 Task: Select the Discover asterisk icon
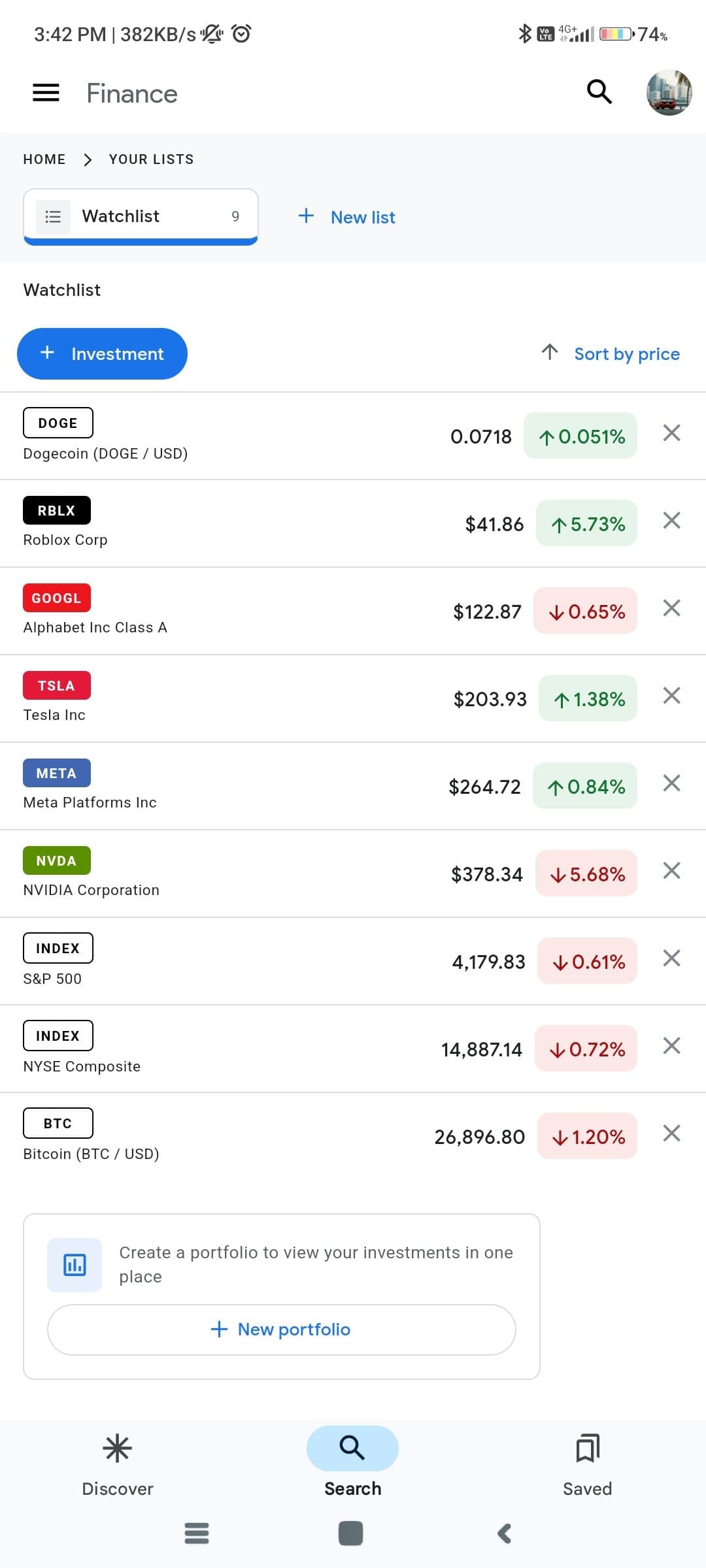(117, 1448)
